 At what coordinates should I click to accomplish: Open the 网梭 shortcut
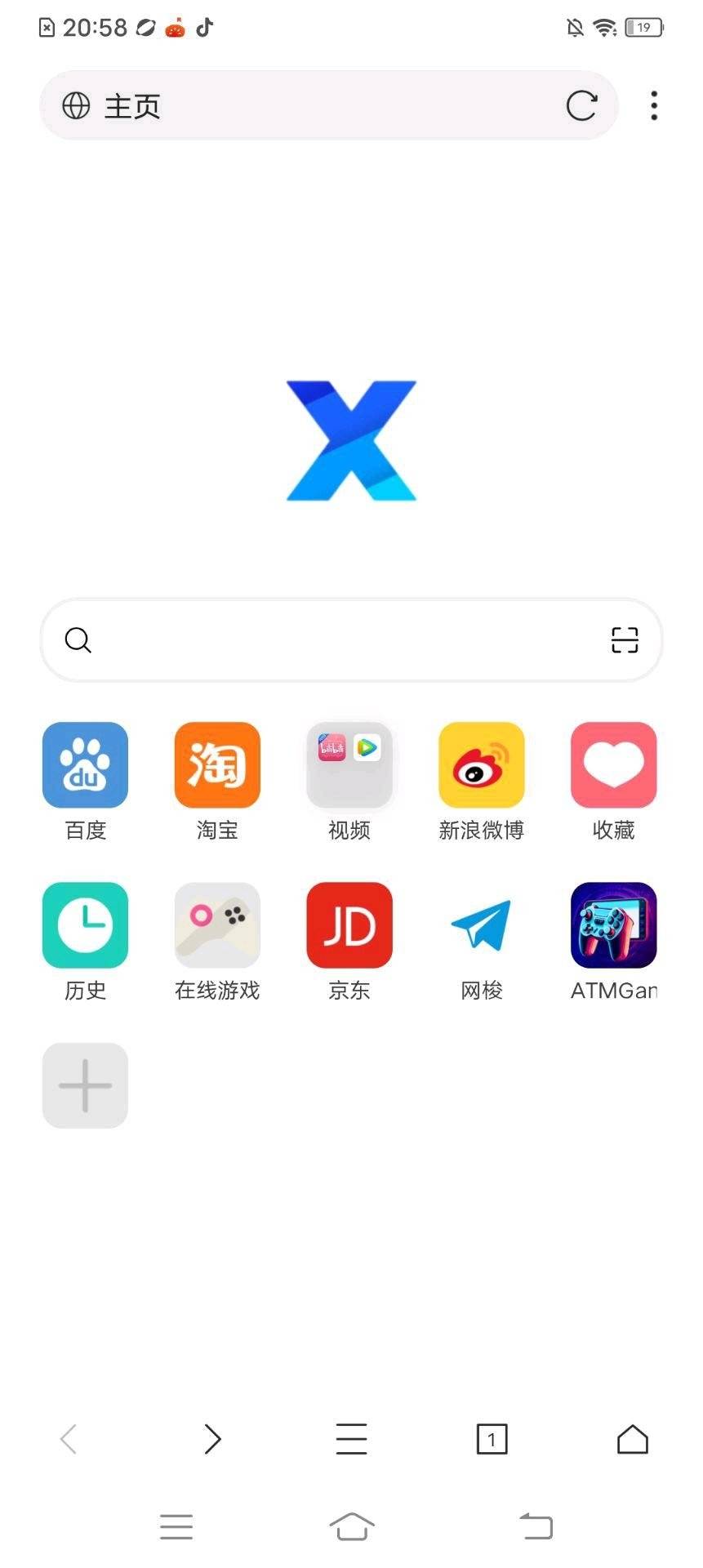tap(482, 925)
